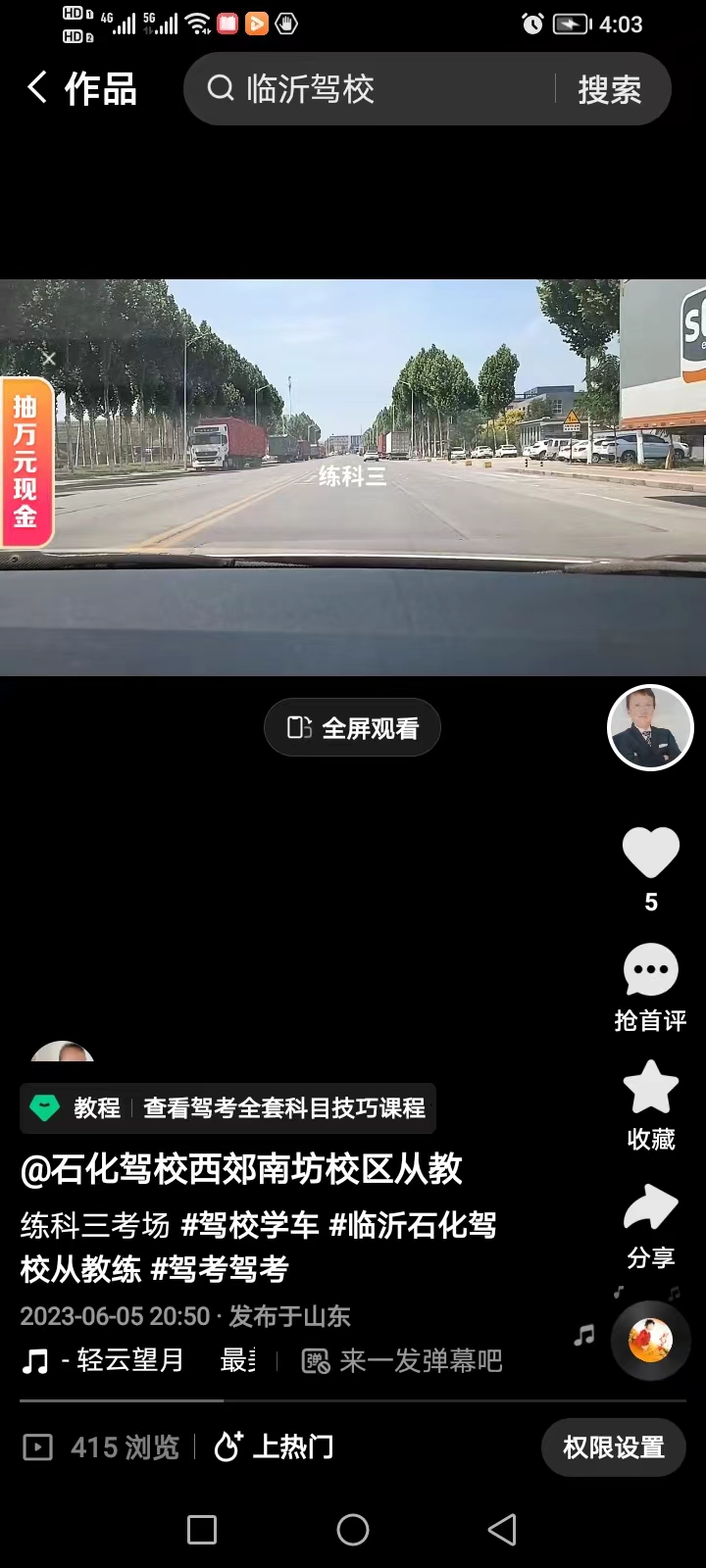Open the author's profile avatar
Image resolution: width=706 pixels, height=1568 pixels.
tap(650, 728)
